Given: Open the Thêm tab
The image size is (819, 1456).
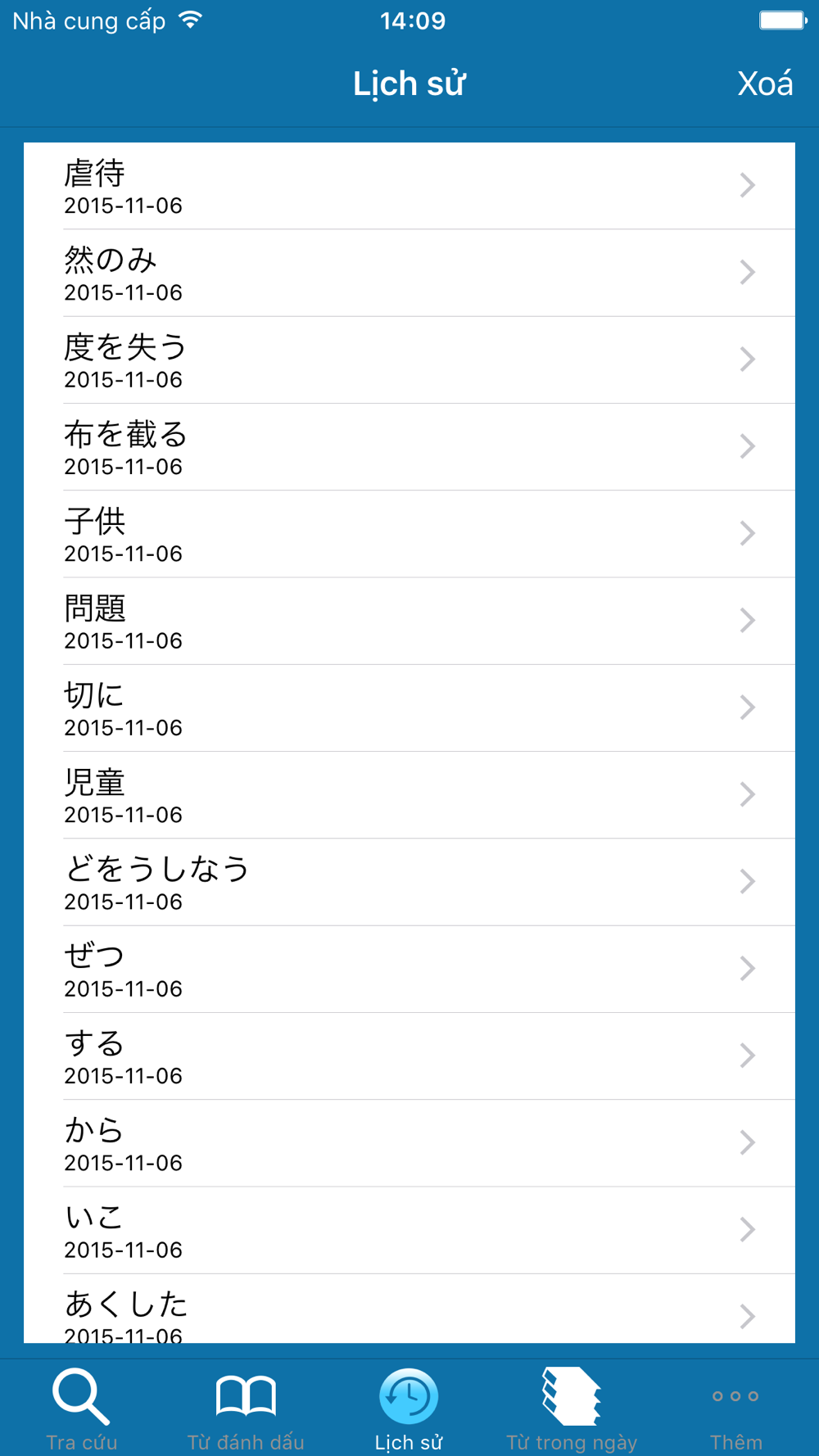Looking at the screenshot, I should (x=735, y=1409).
